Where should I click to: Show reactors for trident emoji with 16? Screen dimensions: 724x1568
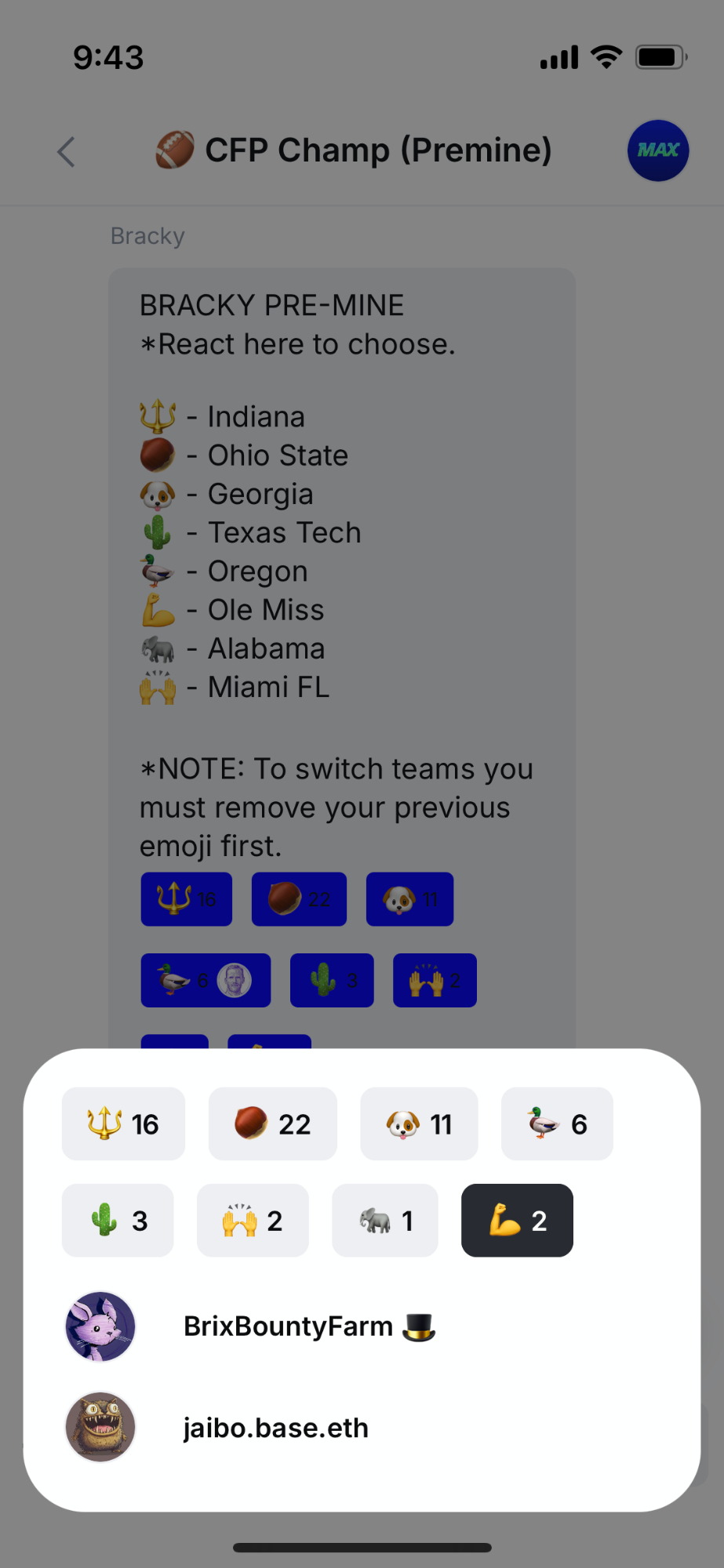(123, 1123)
